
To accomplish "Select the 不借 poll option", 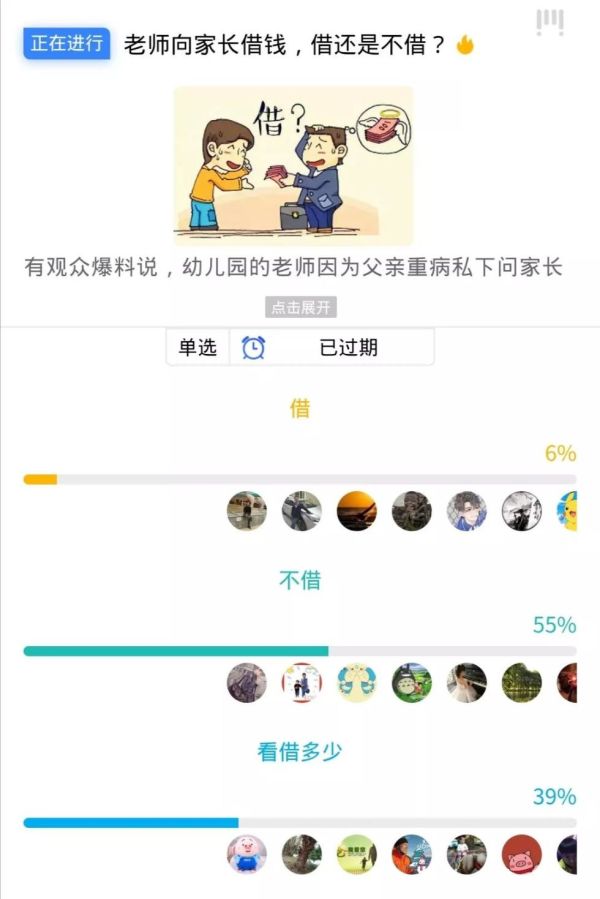I will (300, 579).
